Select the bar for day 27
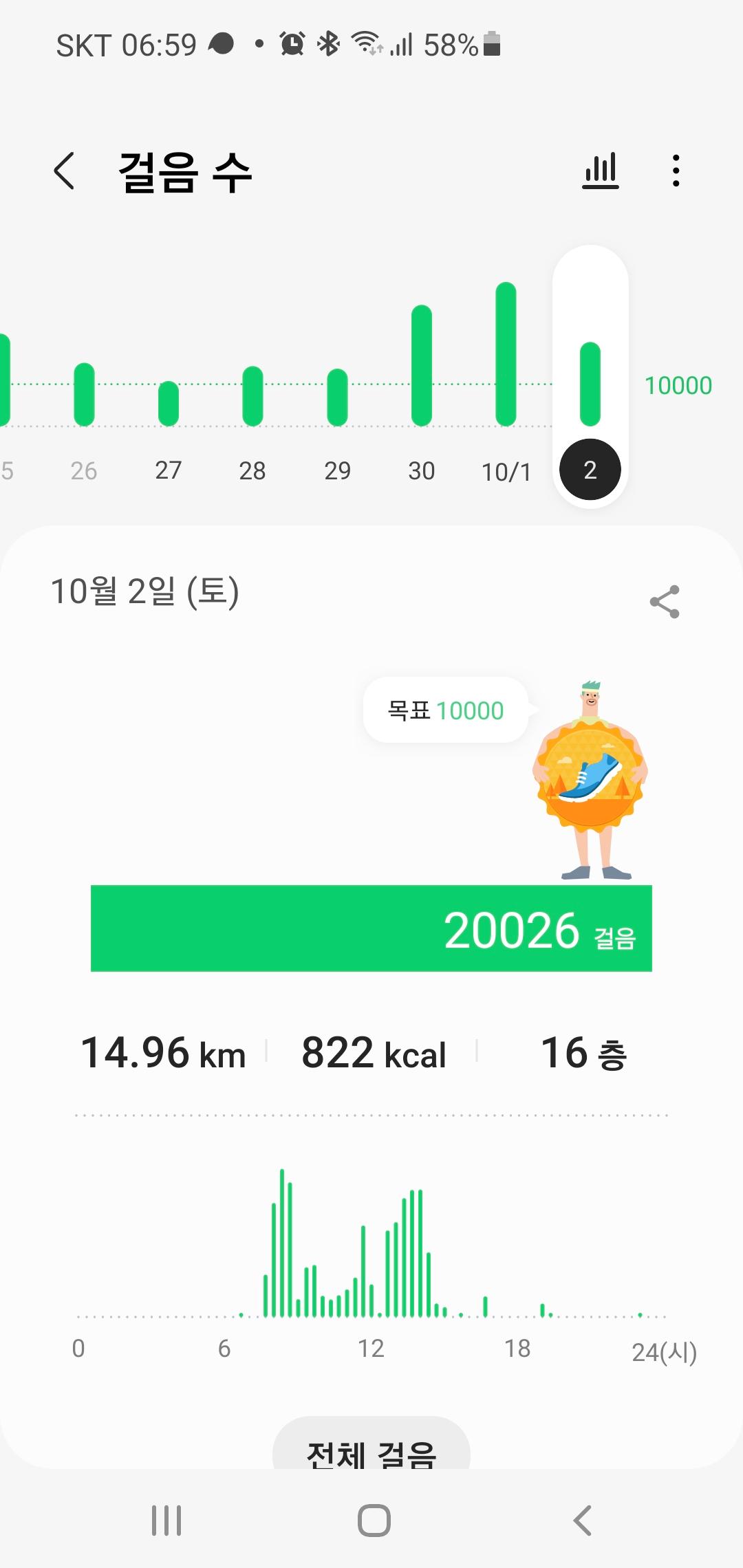 [169, 404]
